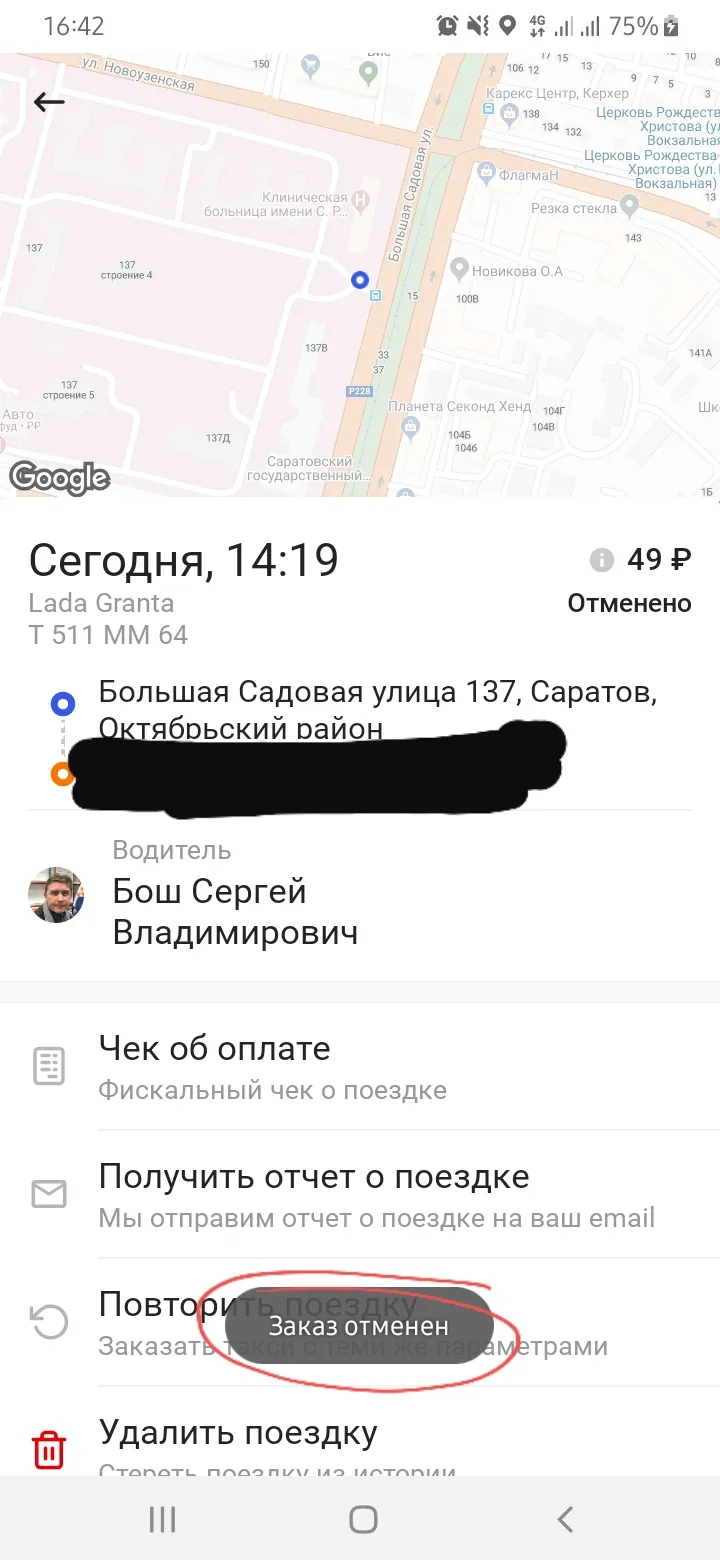Viewport: 720px width, 1560px height.
Task: Choose "Повторить поездку" to reorder taxi
Action: 360,1323
